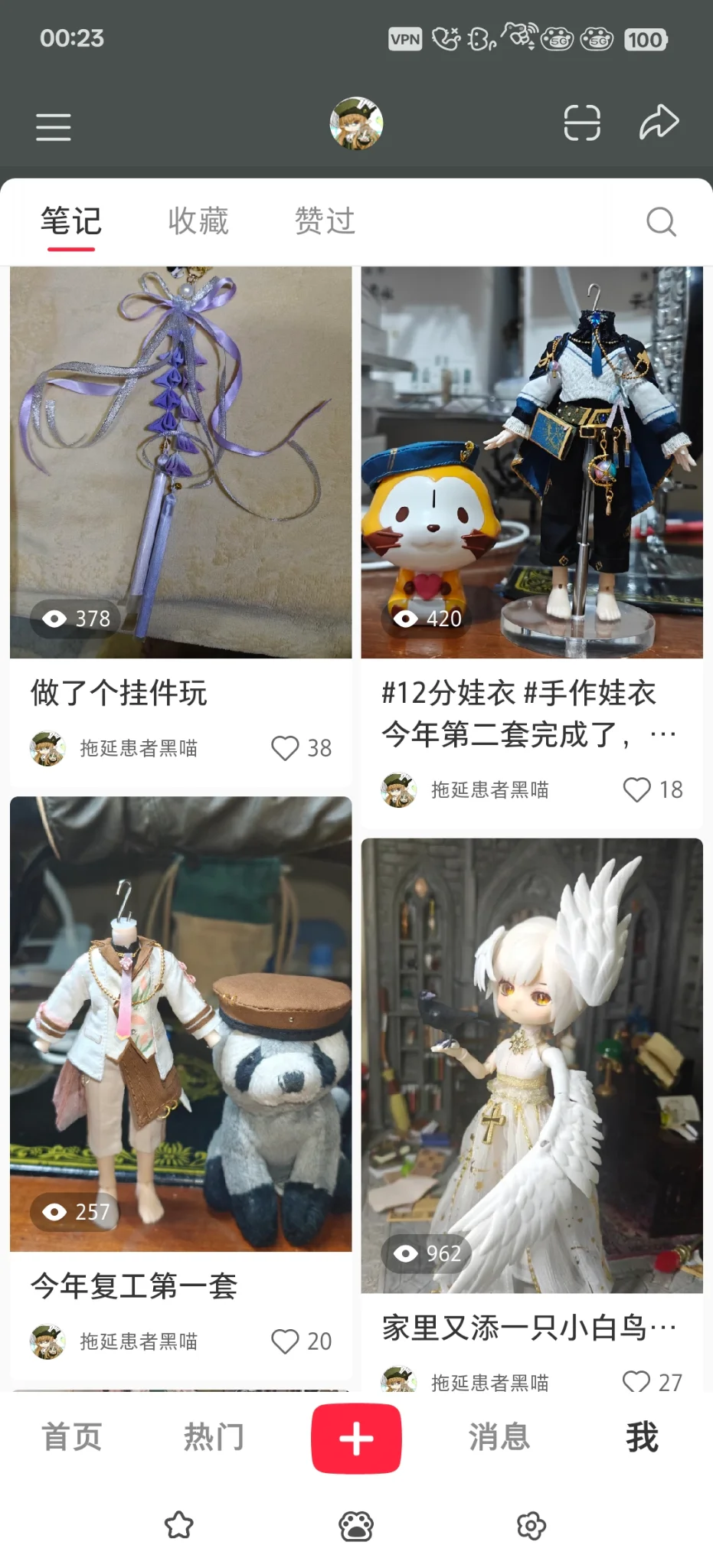Viewport: 713px width, 1568px height.
Task: Open the hamburger drawer menu
Action: (53, 126)
